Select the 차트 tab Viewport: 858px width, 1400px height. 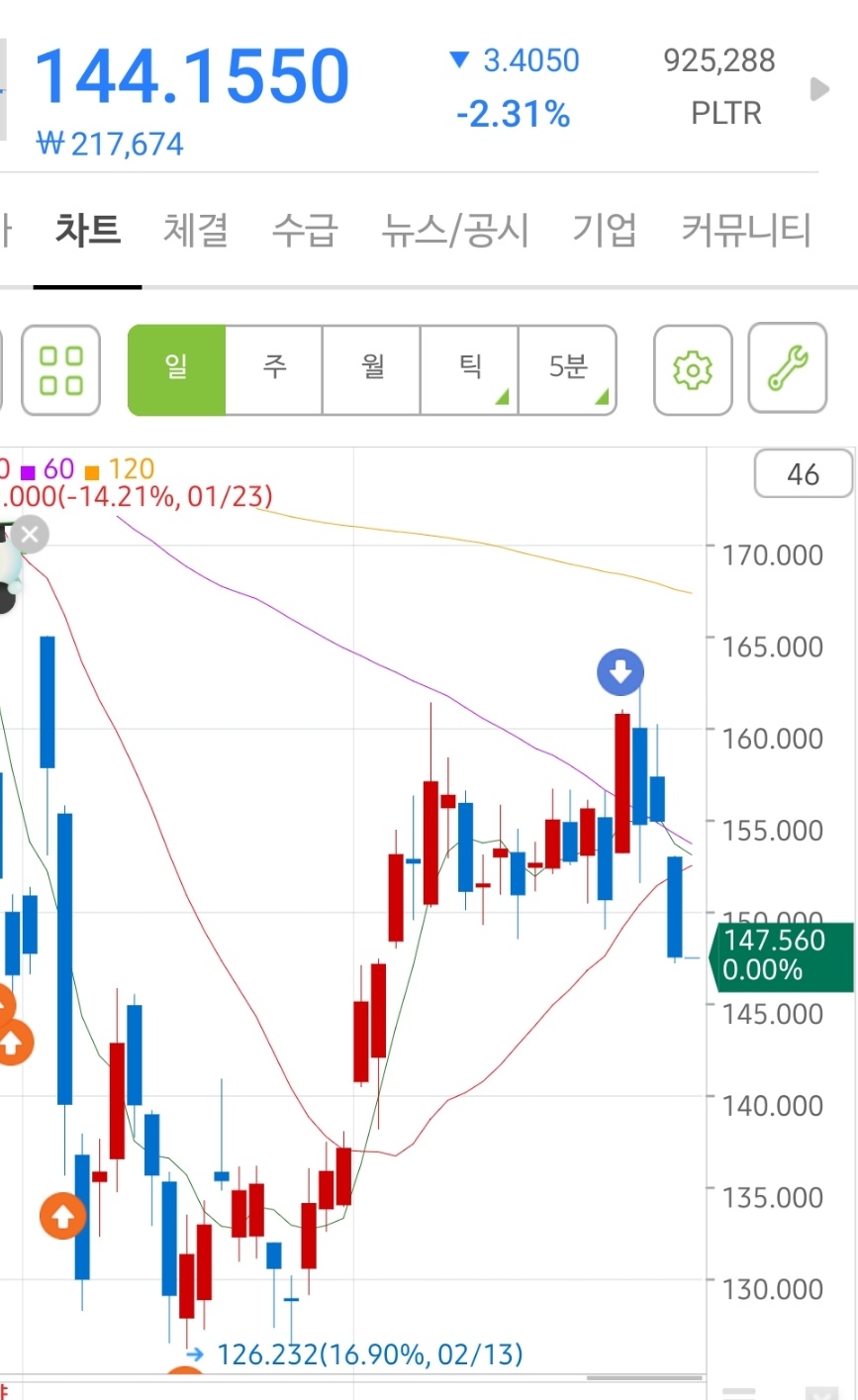88,231
